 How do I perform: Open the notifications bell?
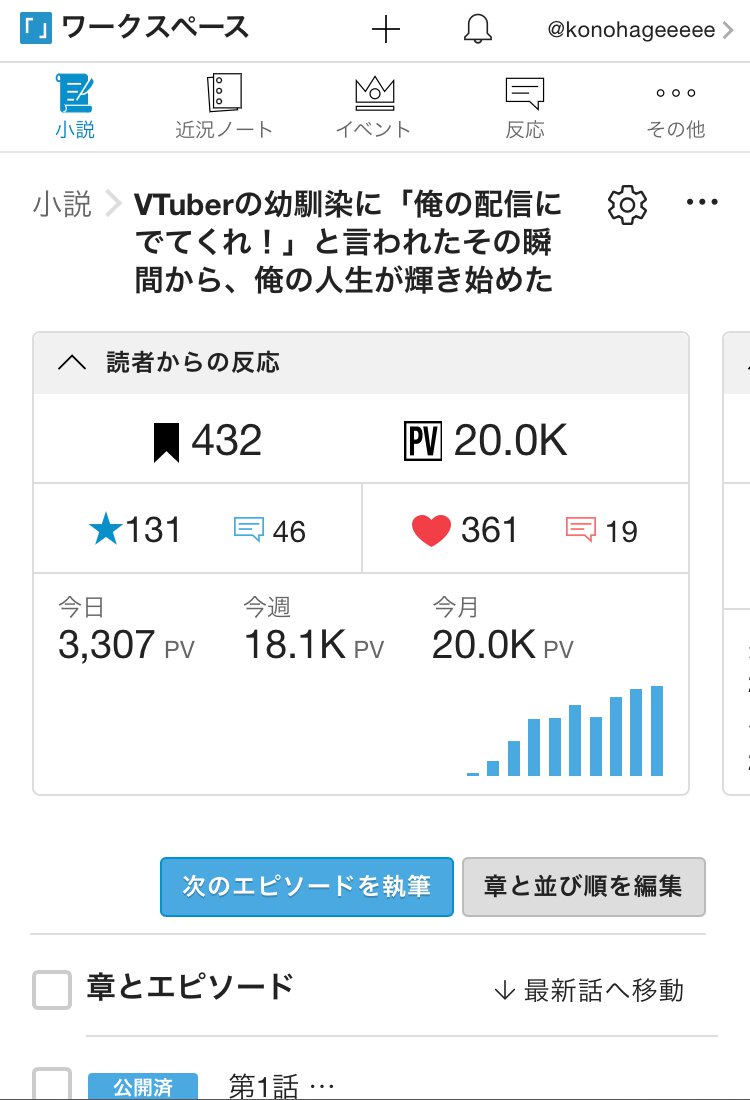pos(478,30)
